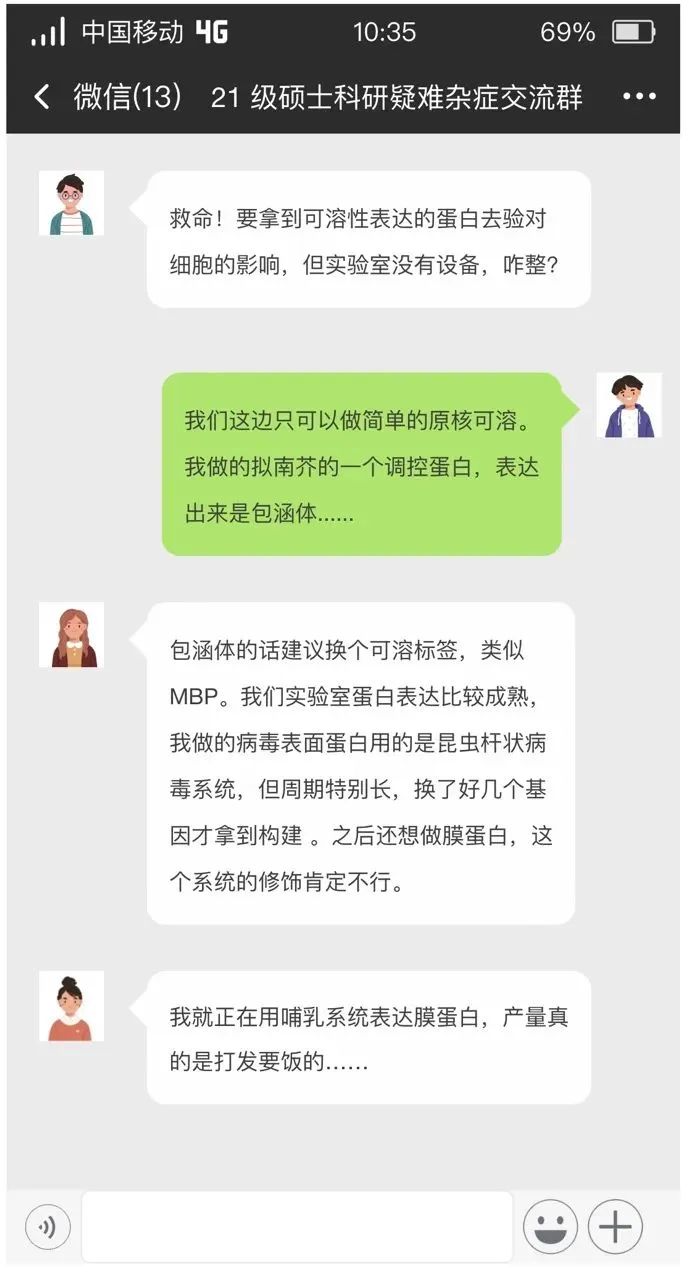Switch to voice message input
Screen dimensions: 689x1280
coord(47,1225)
